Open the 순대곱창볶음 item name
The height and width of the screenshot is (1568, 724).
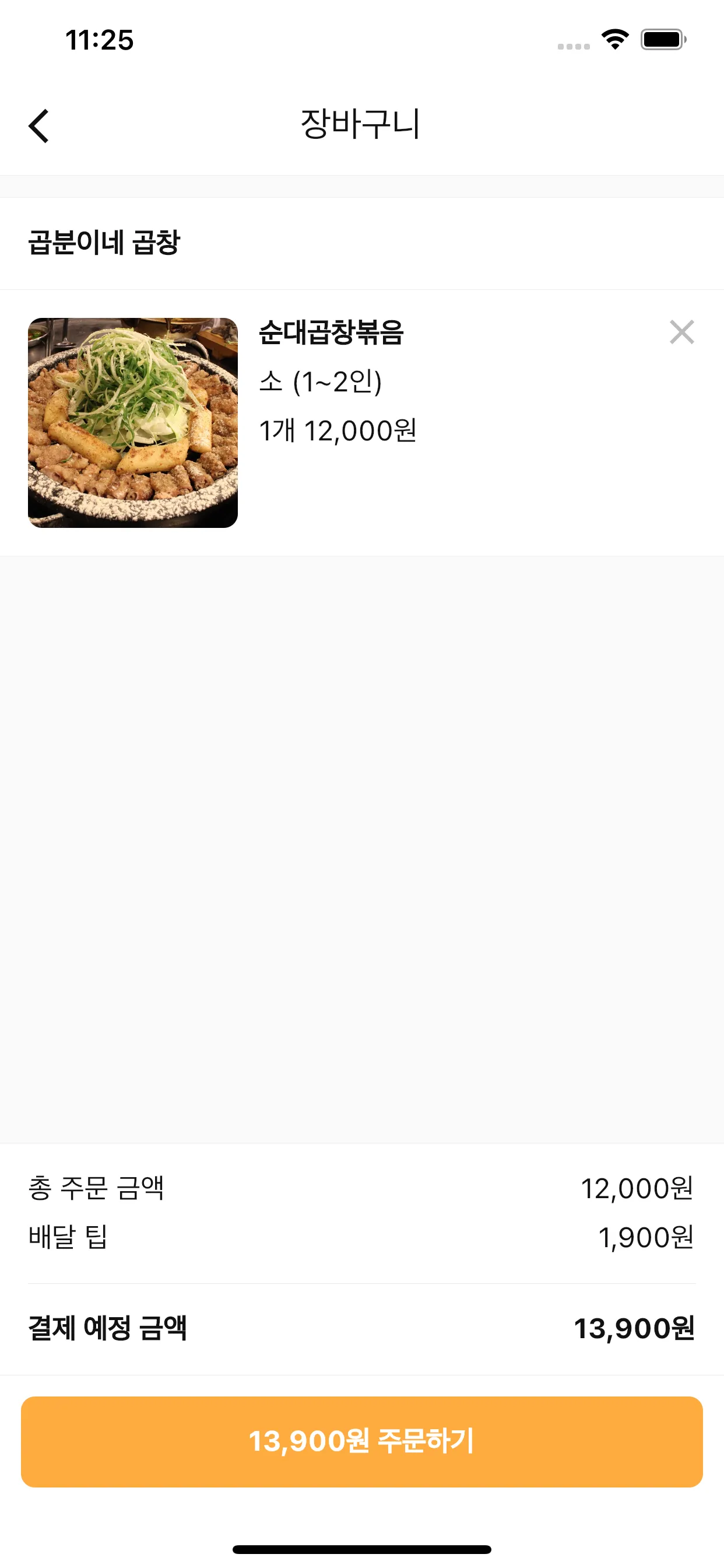[x=333, y=334]
